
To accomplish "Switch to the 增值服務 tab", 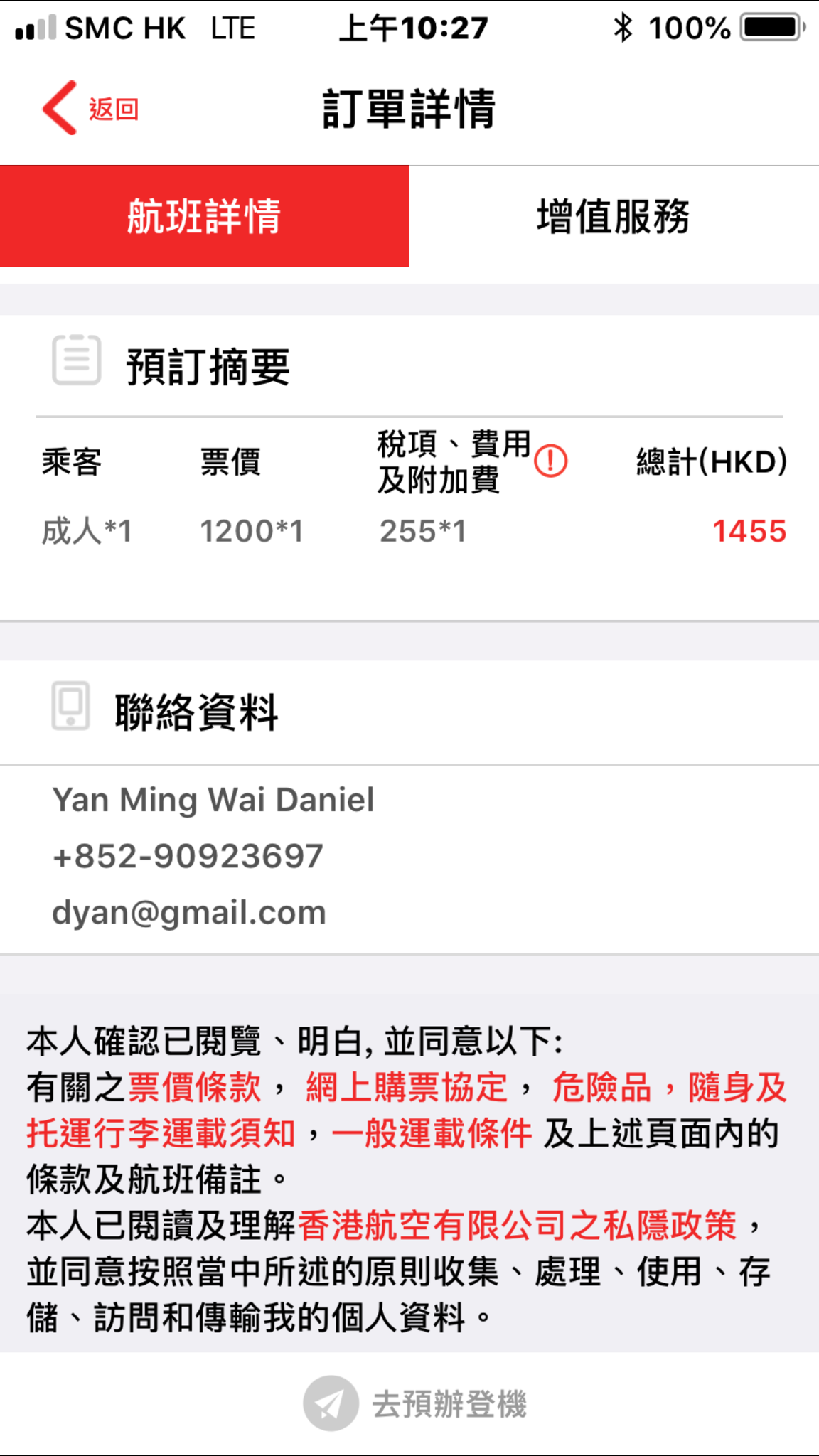I will click(614, 216).
